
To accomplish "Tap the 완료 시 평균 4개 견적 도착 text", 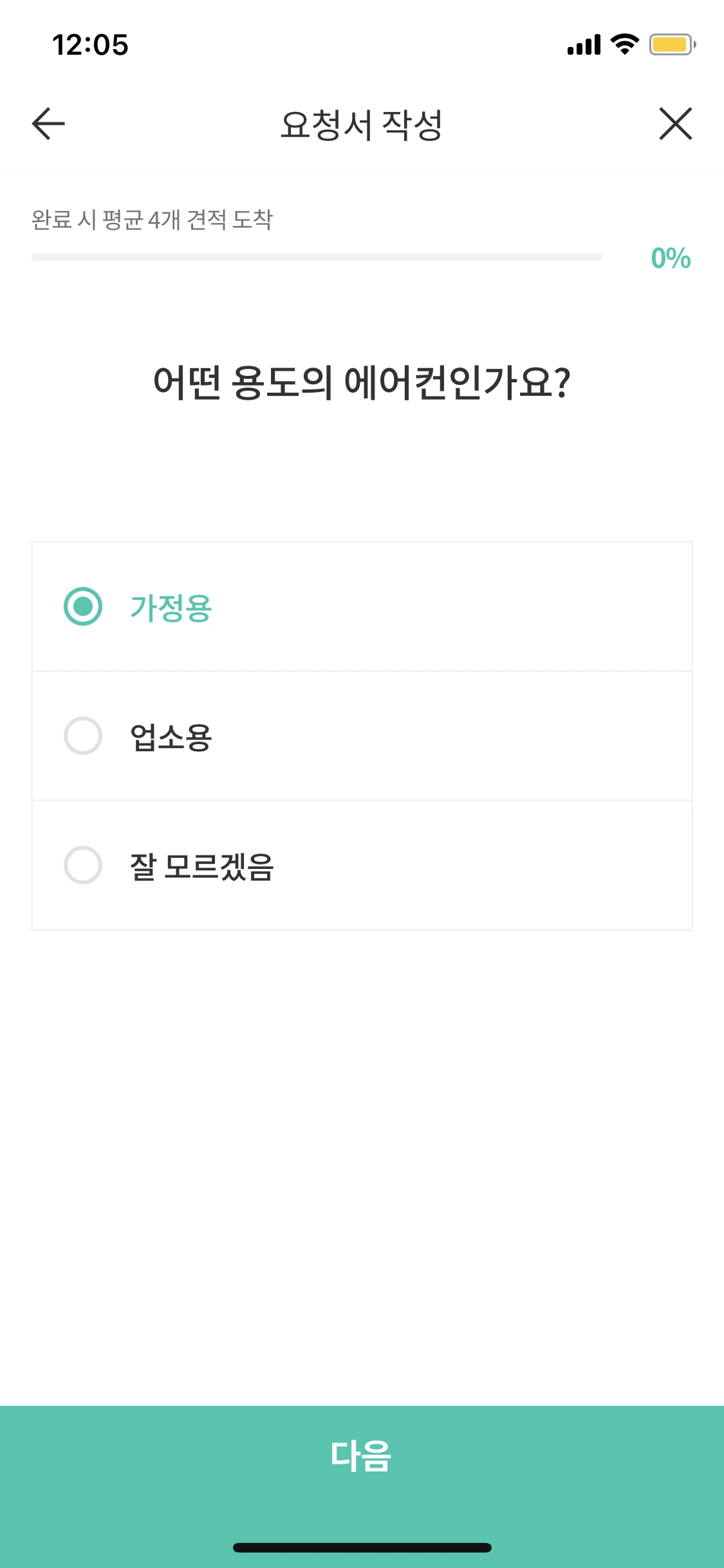I will coord(151,219).
